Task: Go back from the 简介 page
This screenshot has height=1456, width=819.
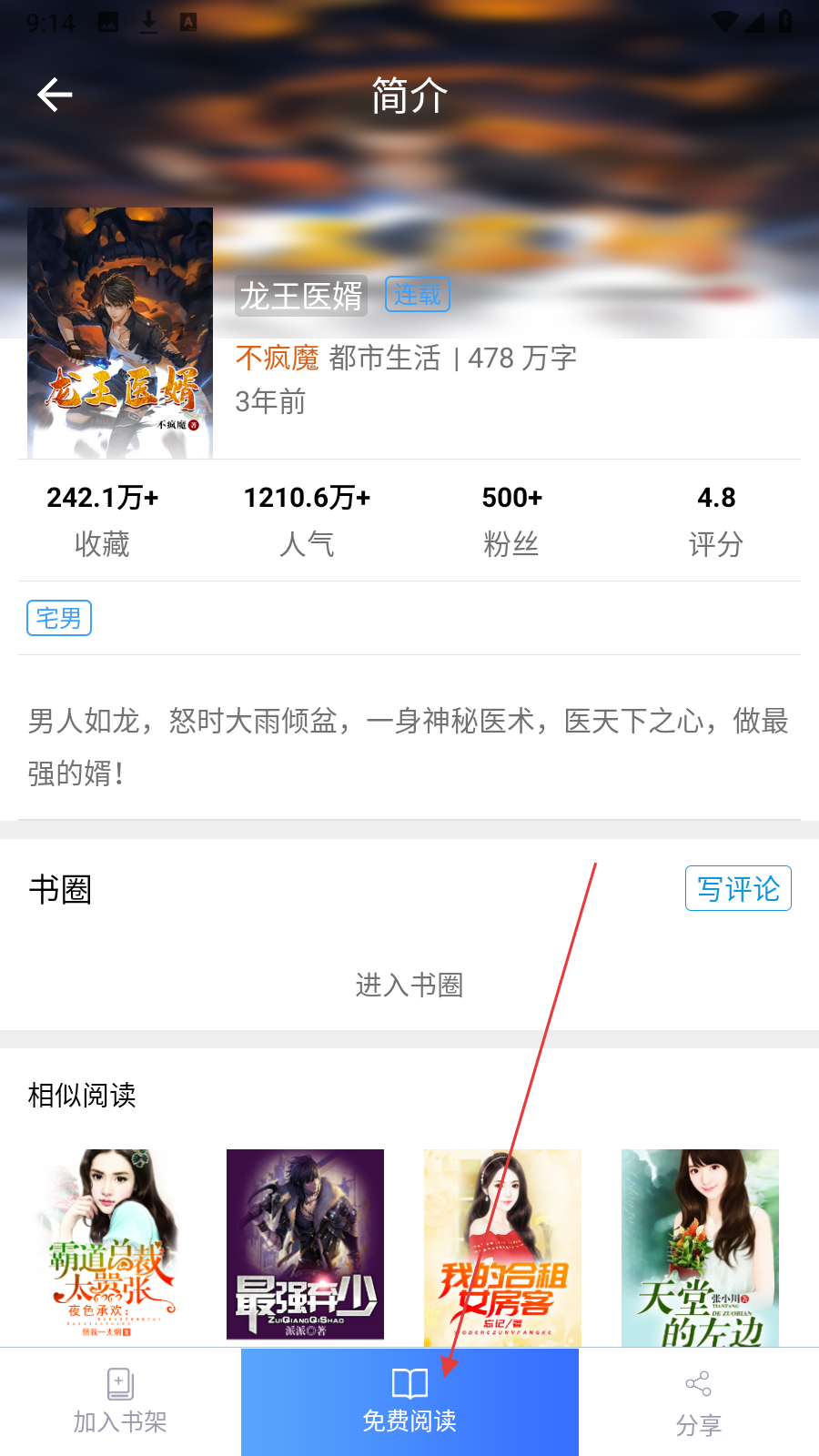Action: pos(55,95)
